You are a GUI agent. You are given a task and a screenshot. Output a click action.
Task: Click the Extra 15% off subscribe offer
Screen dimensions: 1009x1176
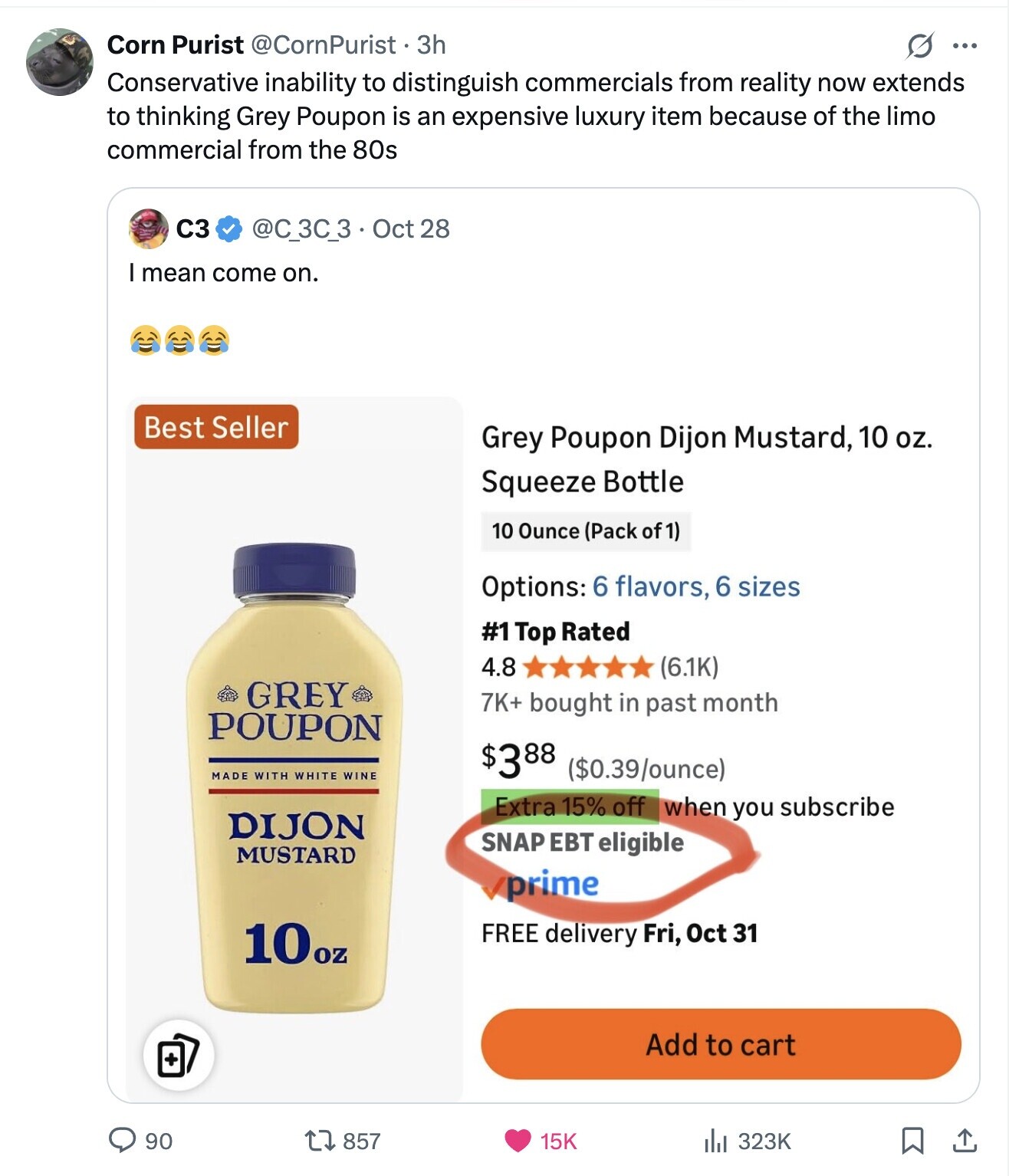570,806
